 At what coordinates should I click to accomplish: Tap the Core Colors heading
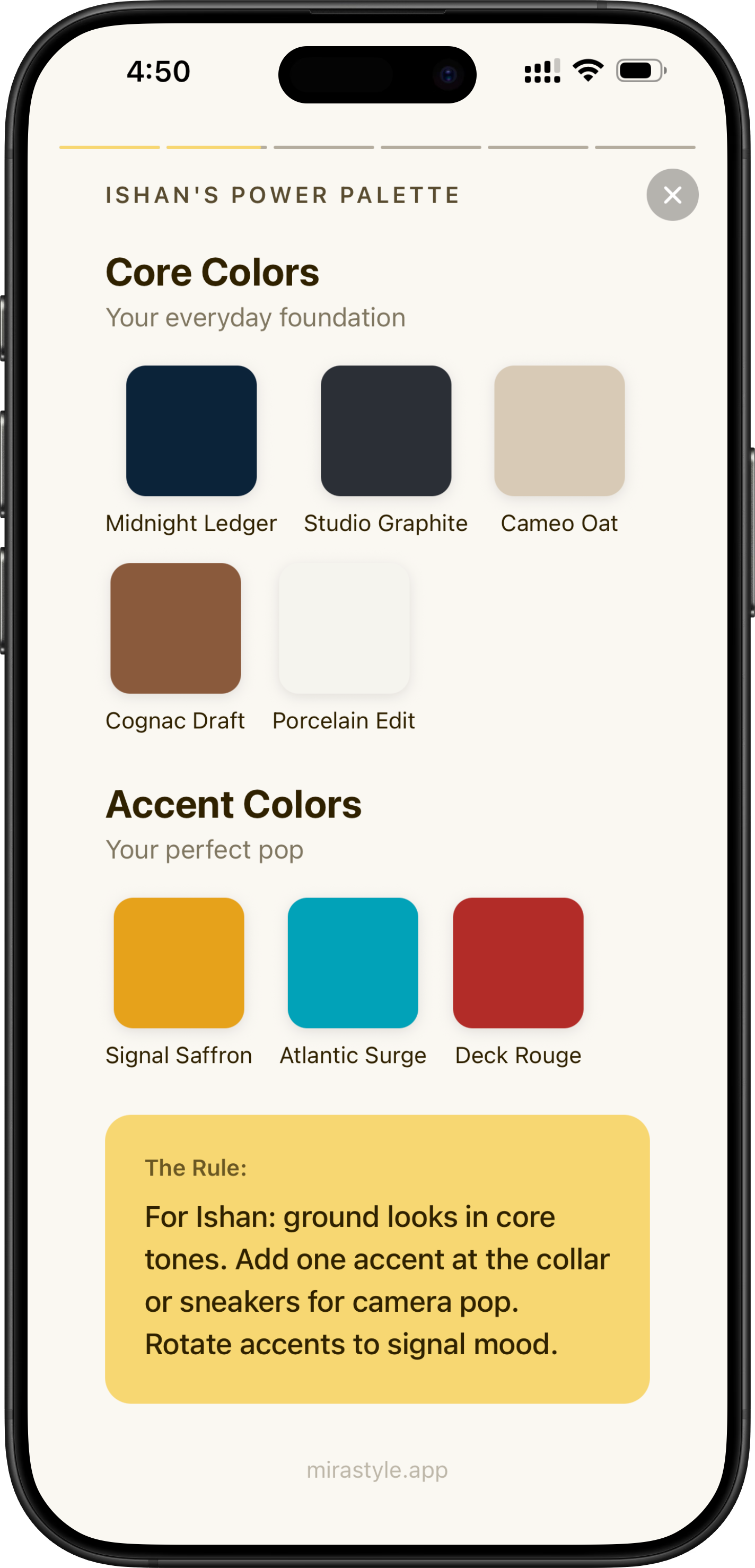coord(213,272)
